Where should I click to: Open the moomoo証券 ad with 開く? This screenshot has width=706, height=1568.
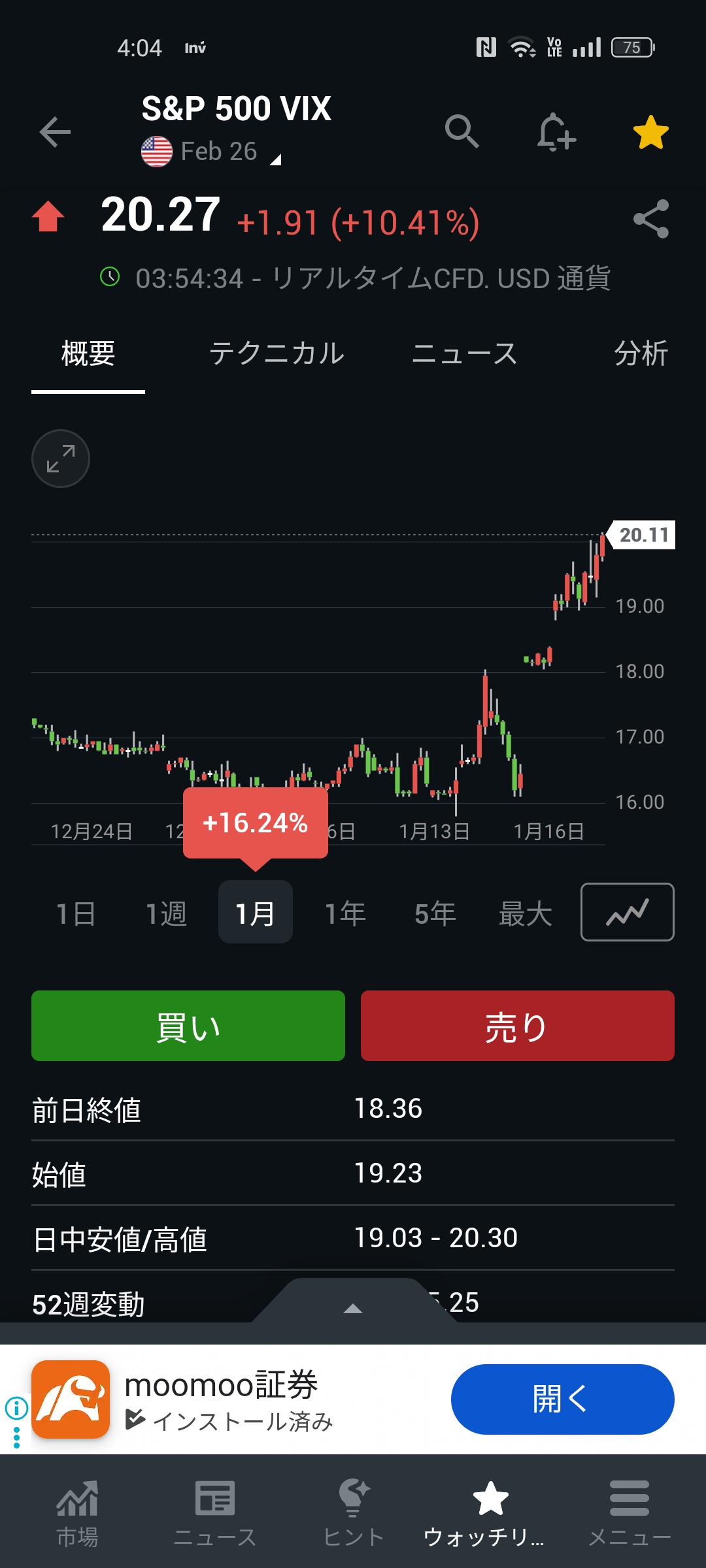click(x=562, y=1399)
